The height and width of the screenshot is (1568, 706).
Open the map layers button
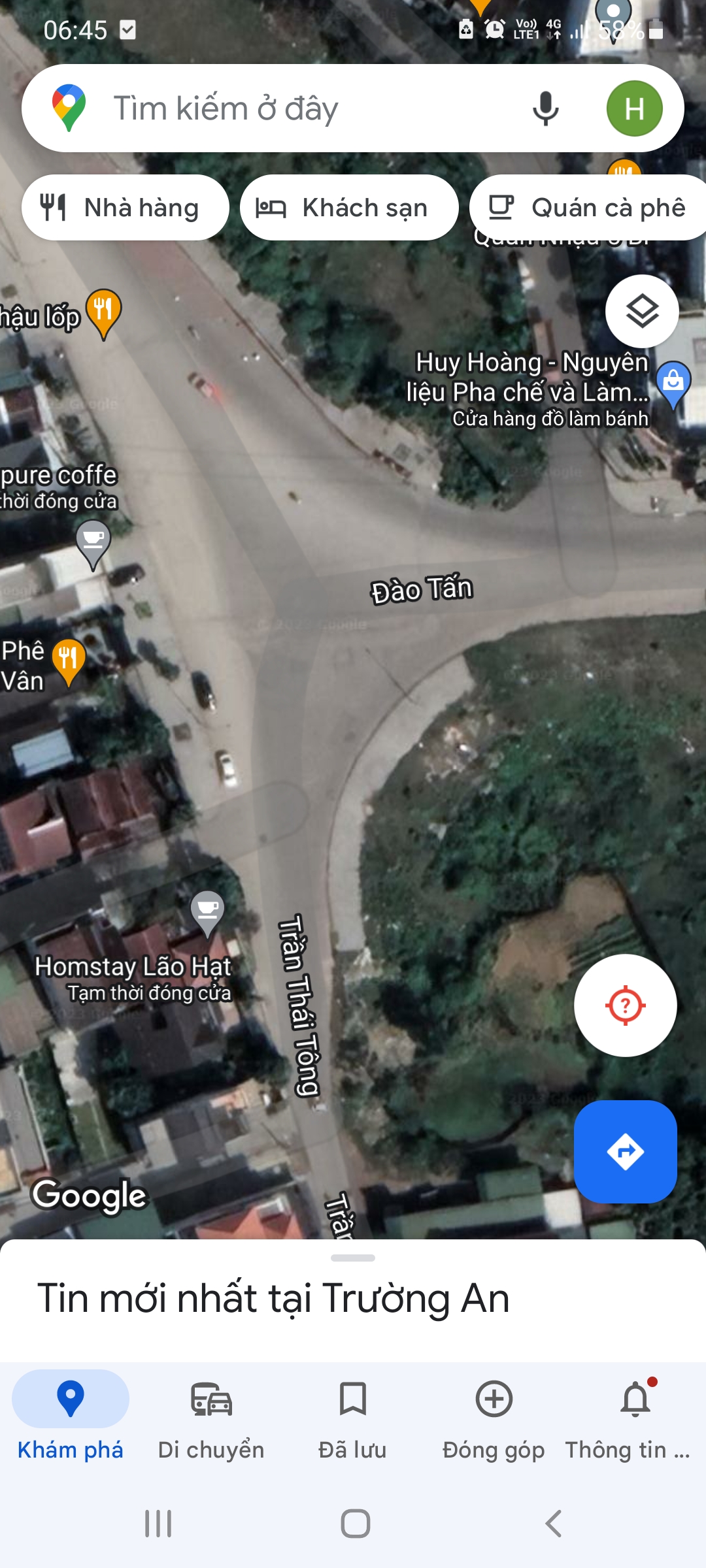tap(642, 311)
